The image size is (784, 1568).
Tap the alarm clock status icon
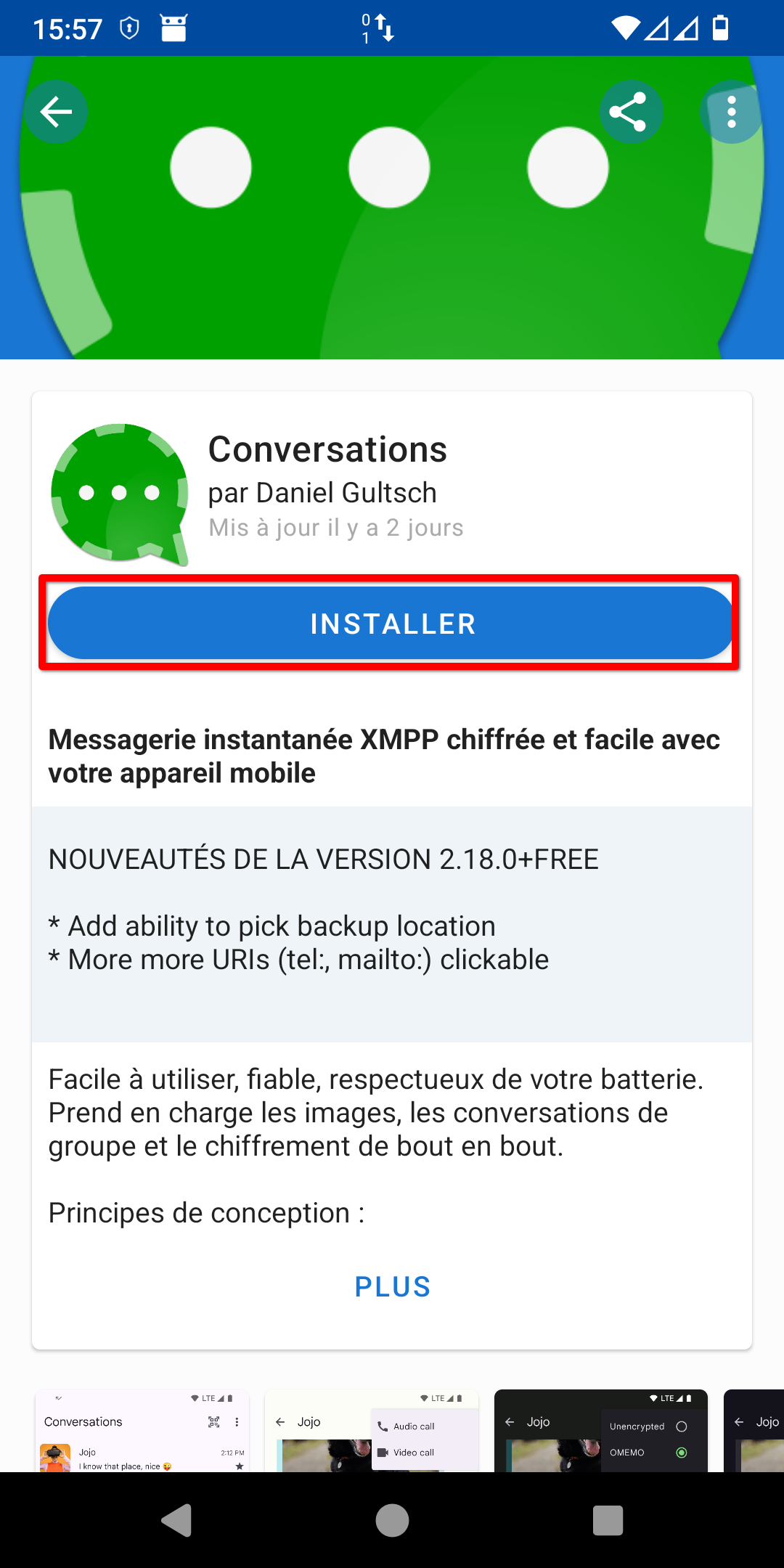click(x=129, y=28)
